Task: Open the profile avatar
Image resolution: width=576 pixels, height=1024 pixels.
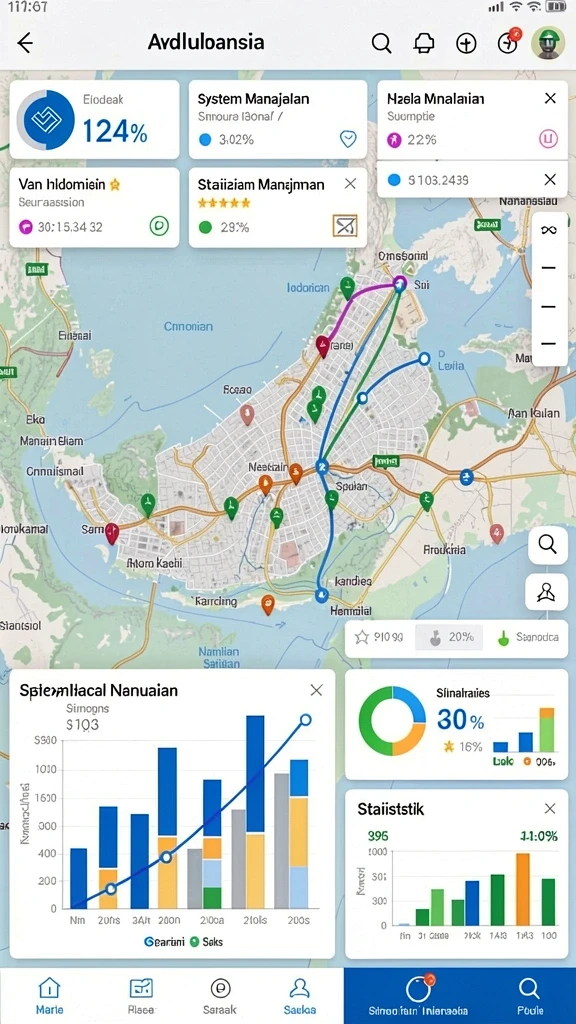Action: (548, 43)
